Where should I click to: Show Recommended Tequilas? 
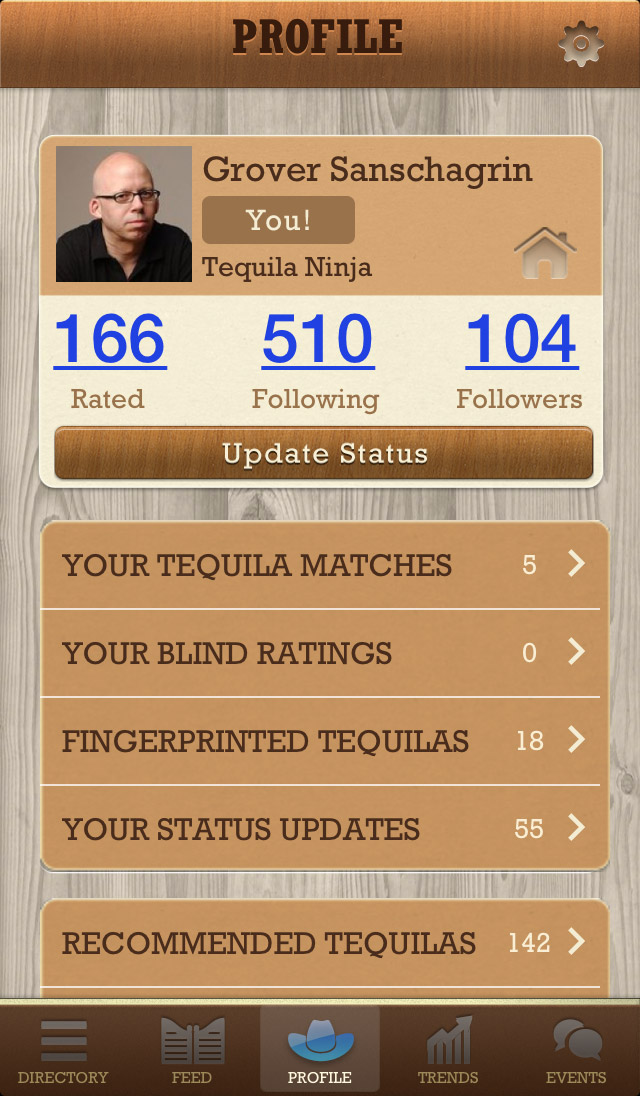323,943
